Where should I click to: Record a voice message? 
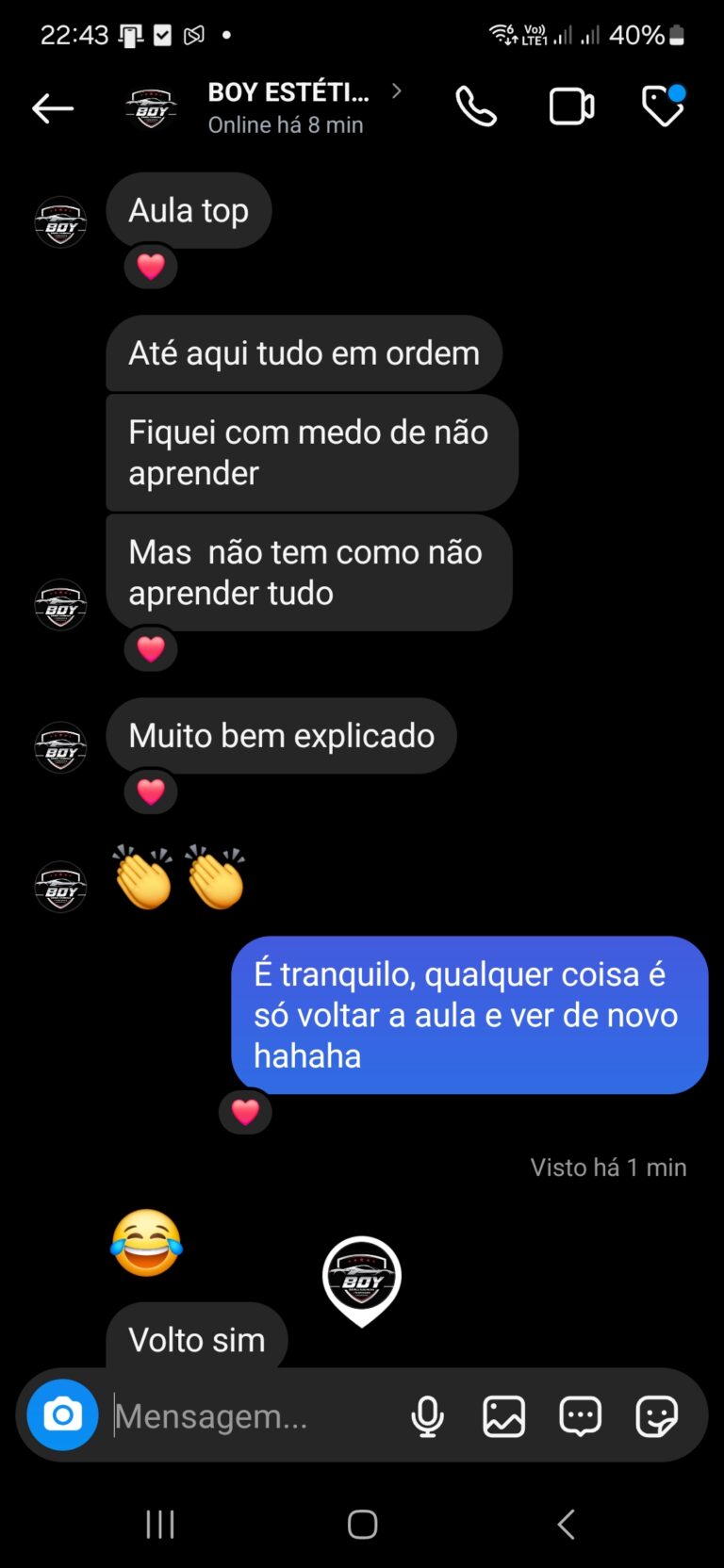[x=427, y=1416]
